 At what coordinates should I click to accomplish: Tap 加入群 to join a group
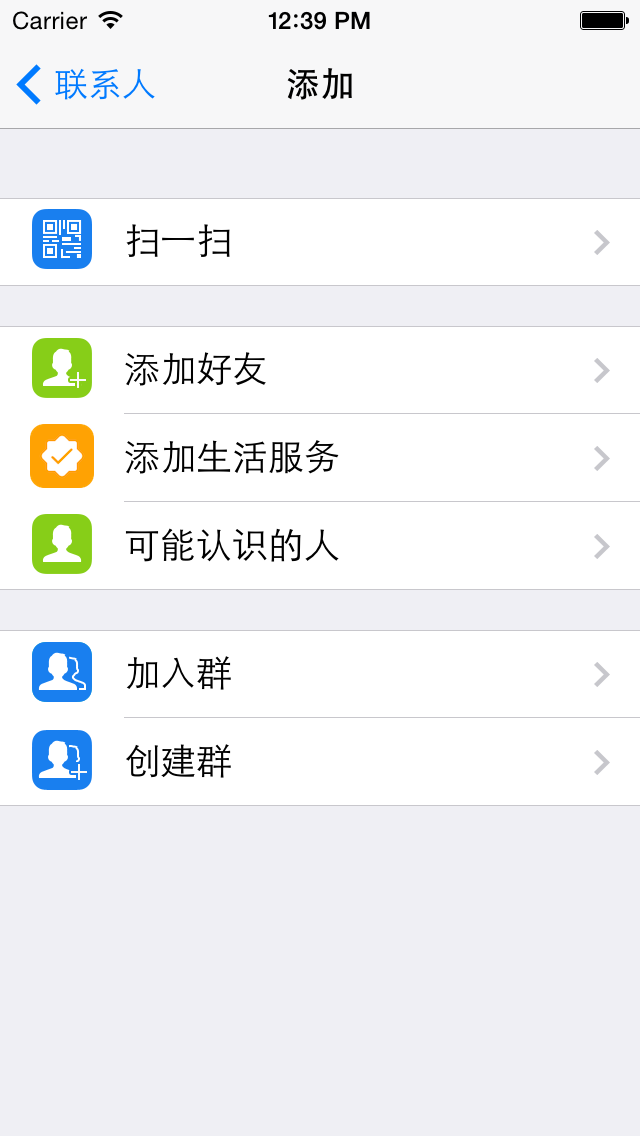[320, 674]
